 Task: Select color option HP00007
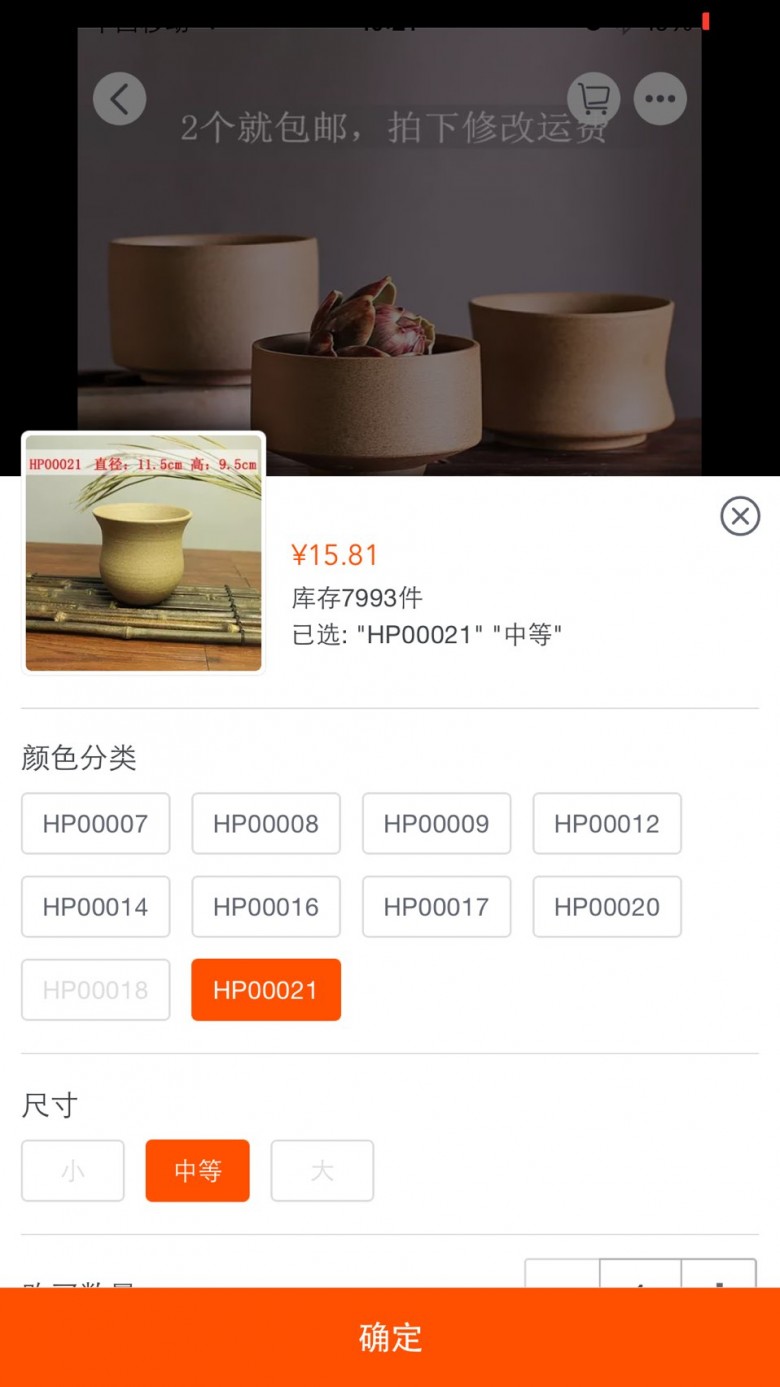96,823
